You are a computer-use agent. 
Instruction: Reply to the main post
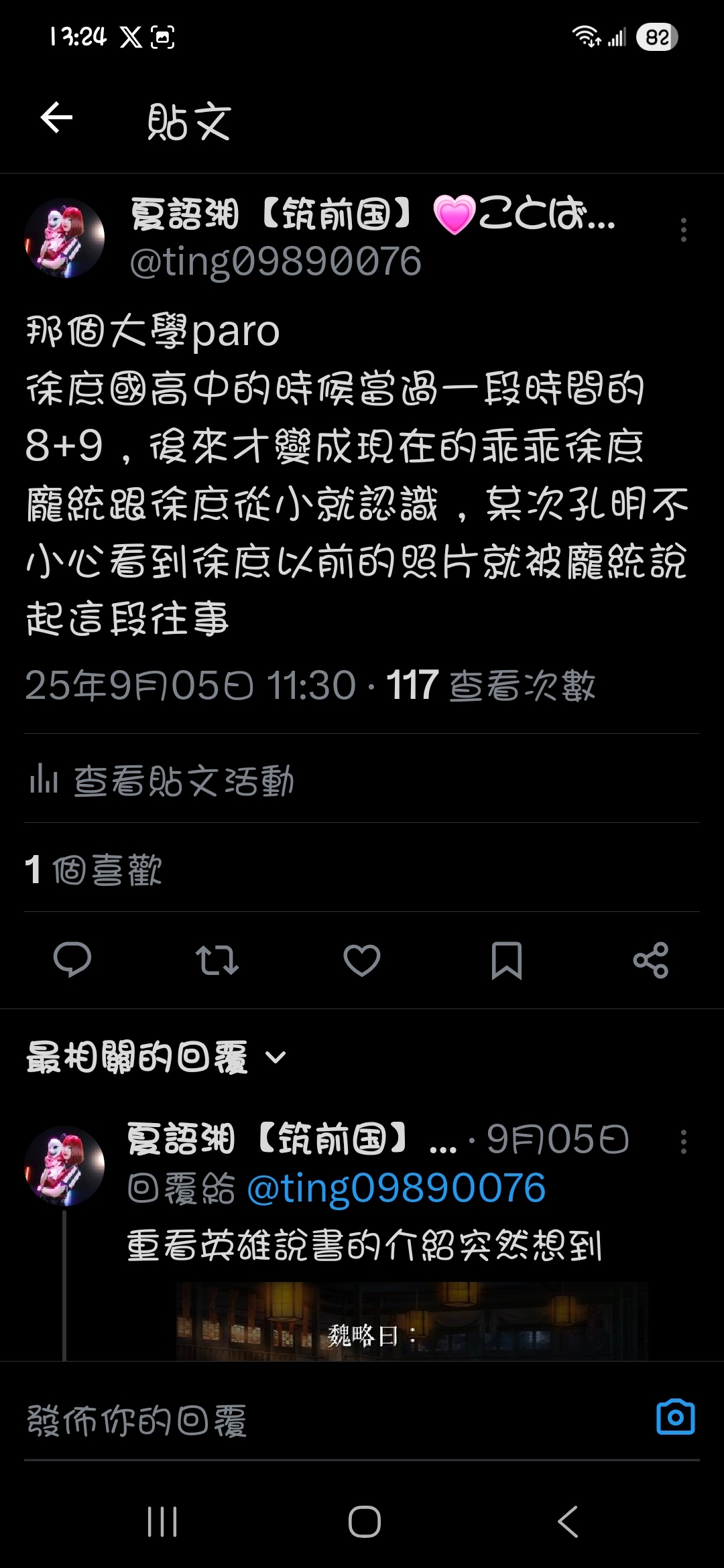point(72,960)
